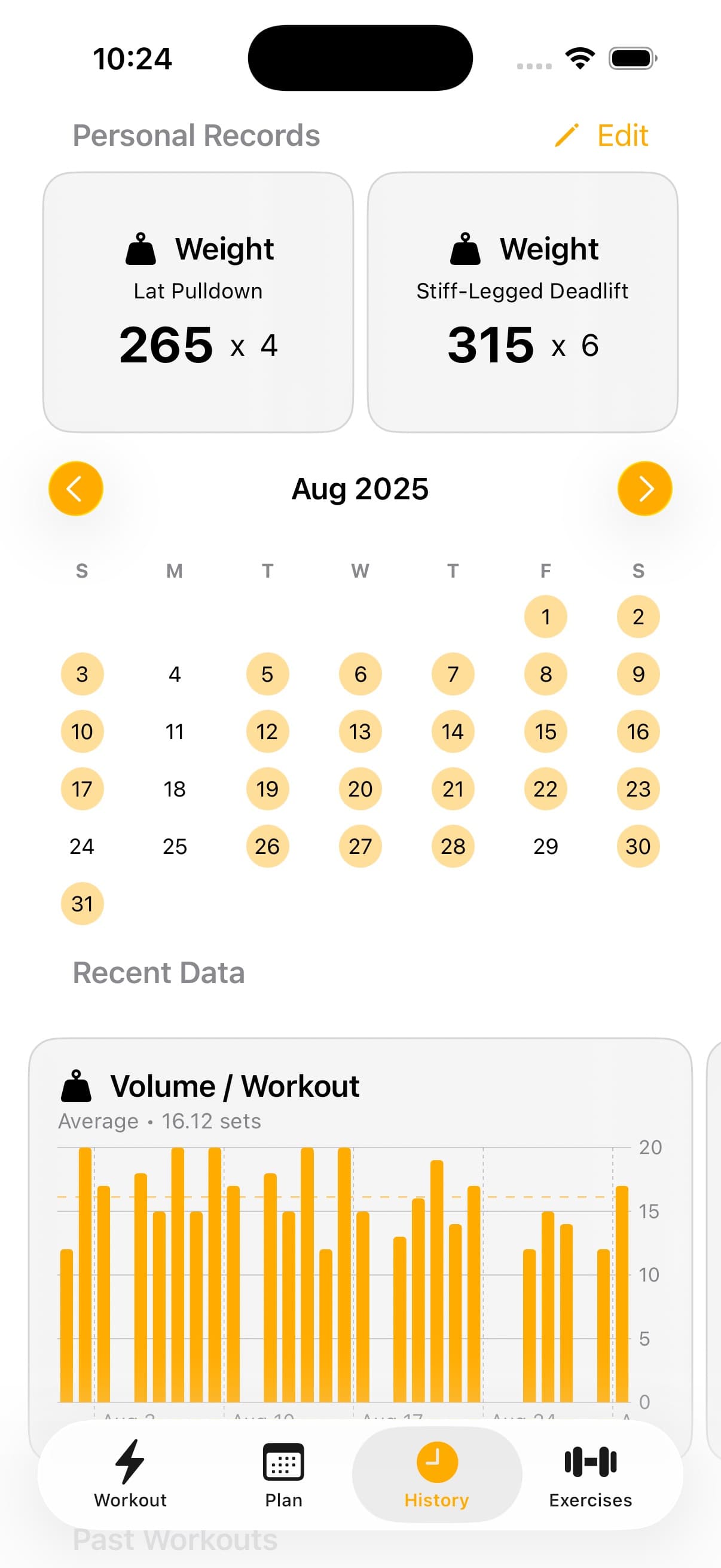
Task: Advance to next month using the right chevron
Action: pos(645,488)
